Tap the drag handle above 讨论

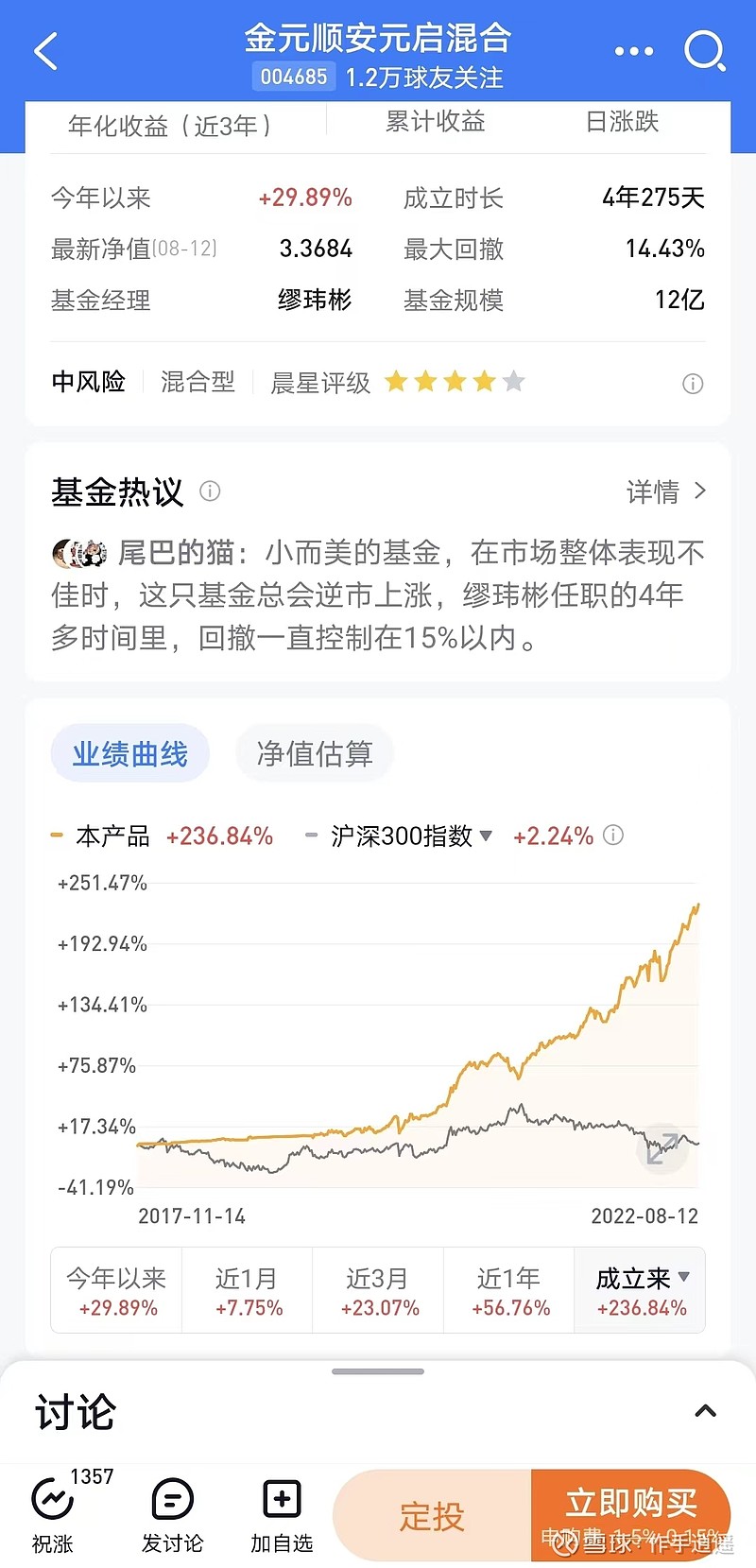[x=377, y=1370]
